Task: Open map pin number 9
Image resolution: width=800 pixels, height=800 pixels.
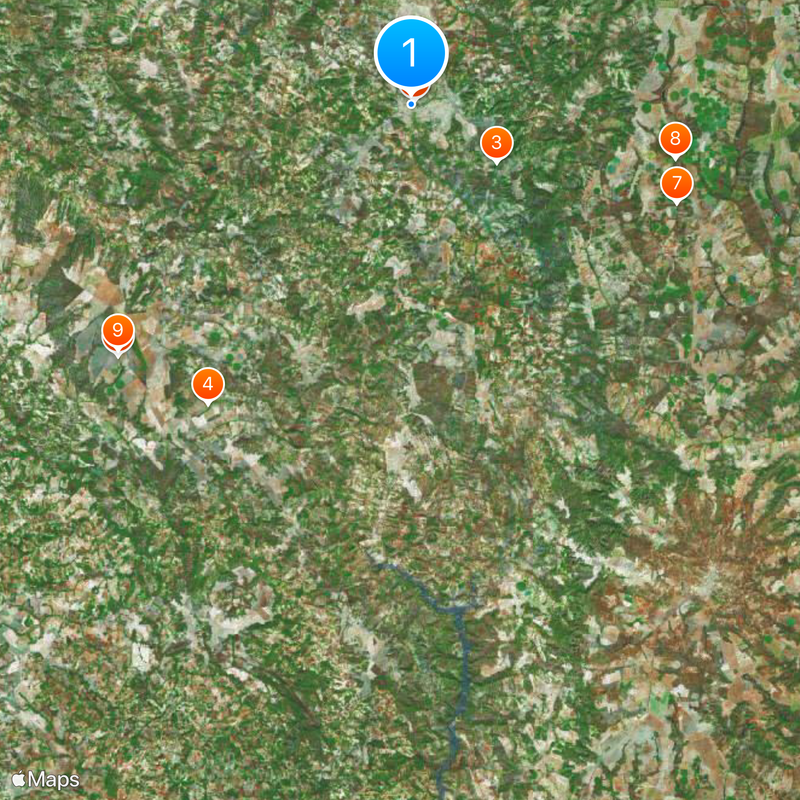Action: click(x=118, y=329)
